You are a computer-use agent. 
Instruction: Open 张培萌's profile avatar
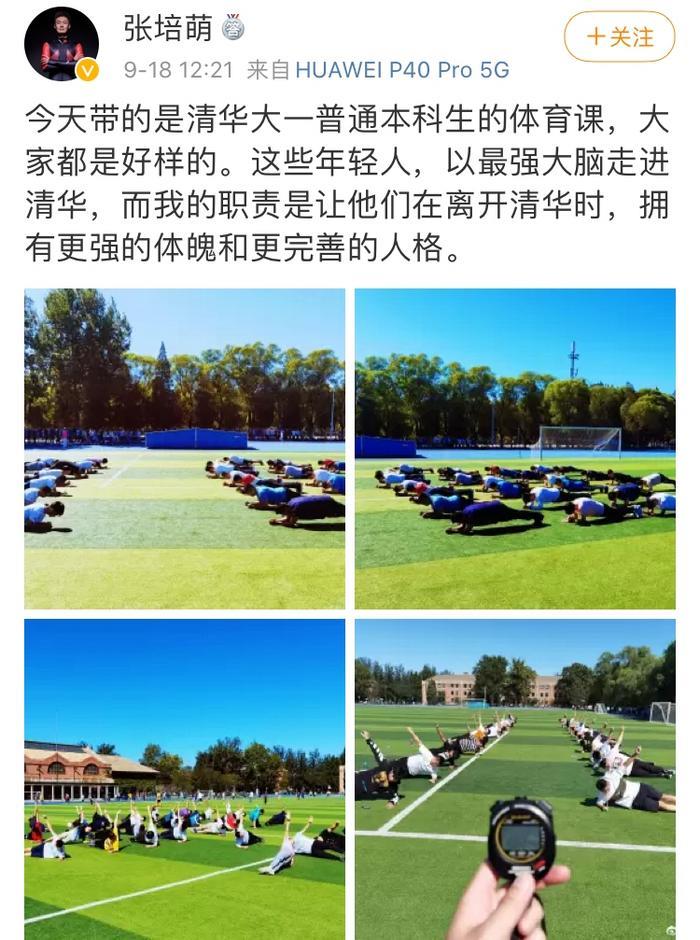[61, 44]
